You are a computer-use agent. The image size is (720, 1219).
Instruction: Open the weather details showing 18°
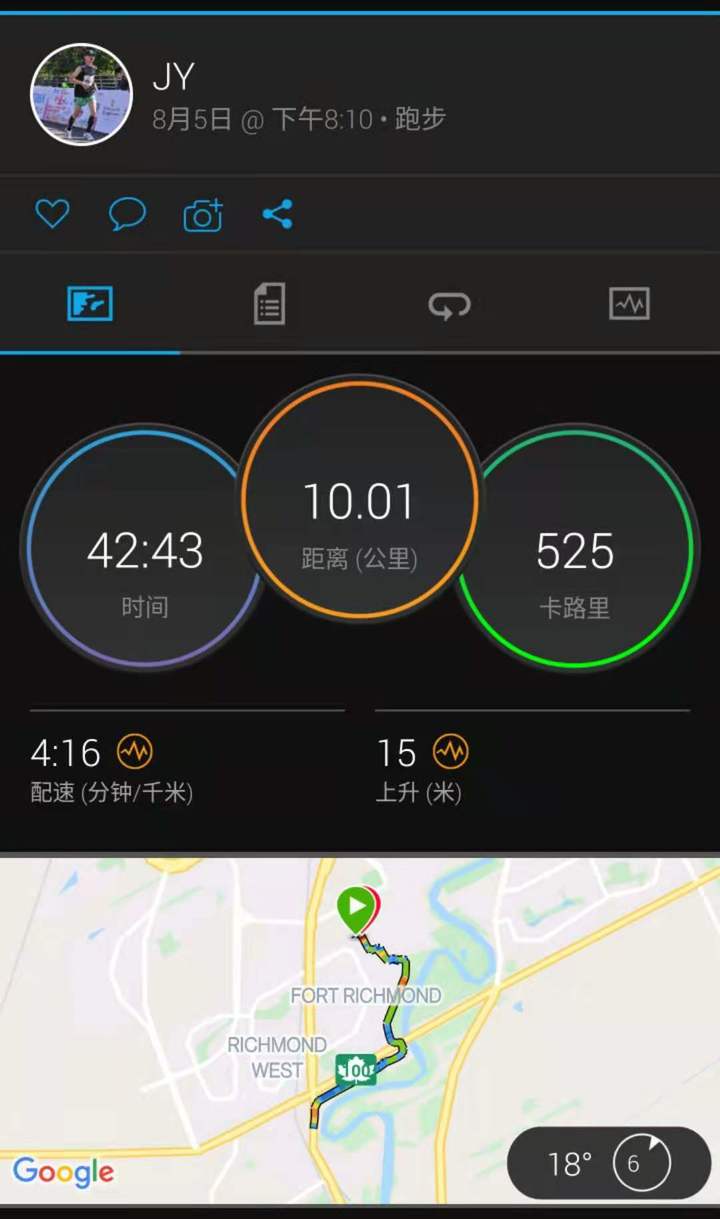point(609,1163)
